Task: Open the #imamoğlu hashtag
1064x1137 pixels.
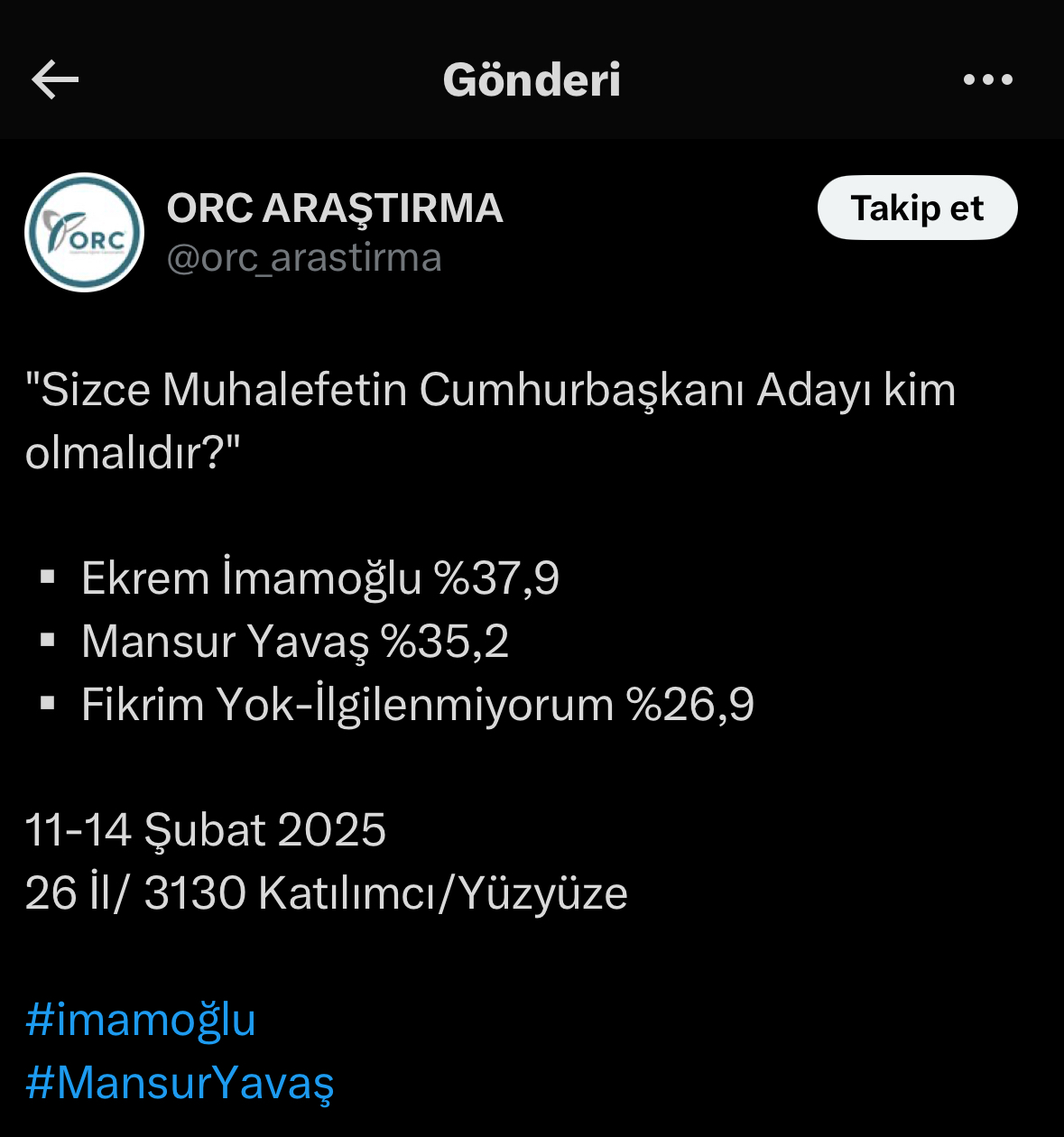Action: [140, 1020]
